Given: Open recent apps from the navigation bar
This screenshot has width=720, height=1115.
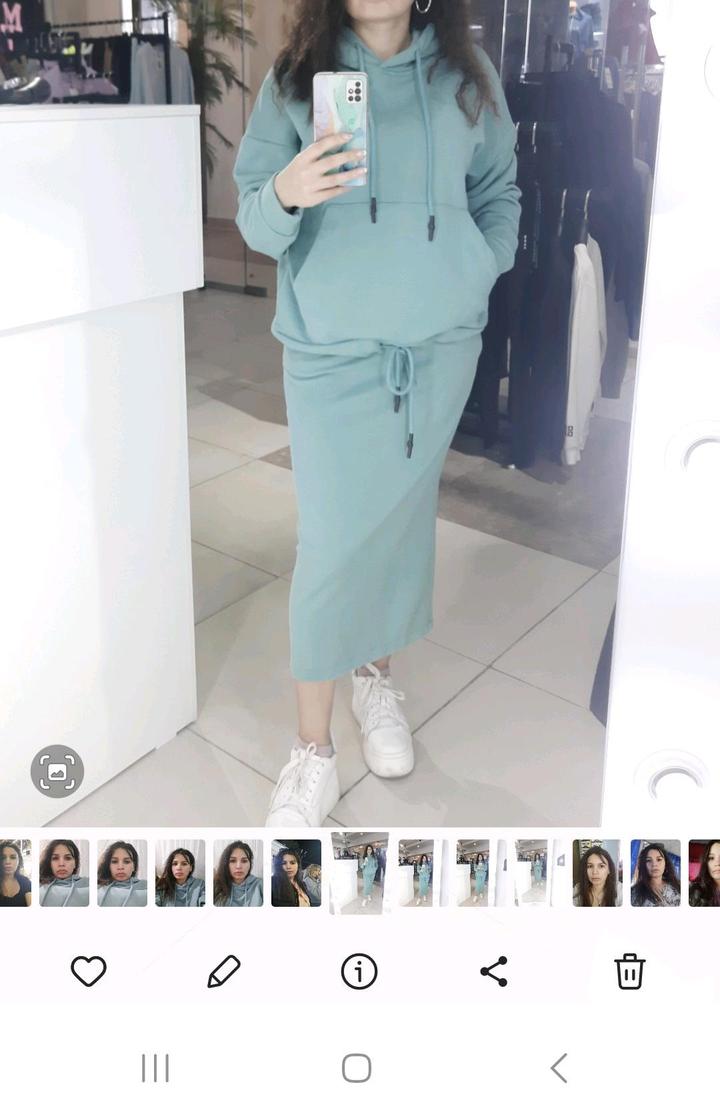Looking at the screenshot, I should [x=155, y=1068].
